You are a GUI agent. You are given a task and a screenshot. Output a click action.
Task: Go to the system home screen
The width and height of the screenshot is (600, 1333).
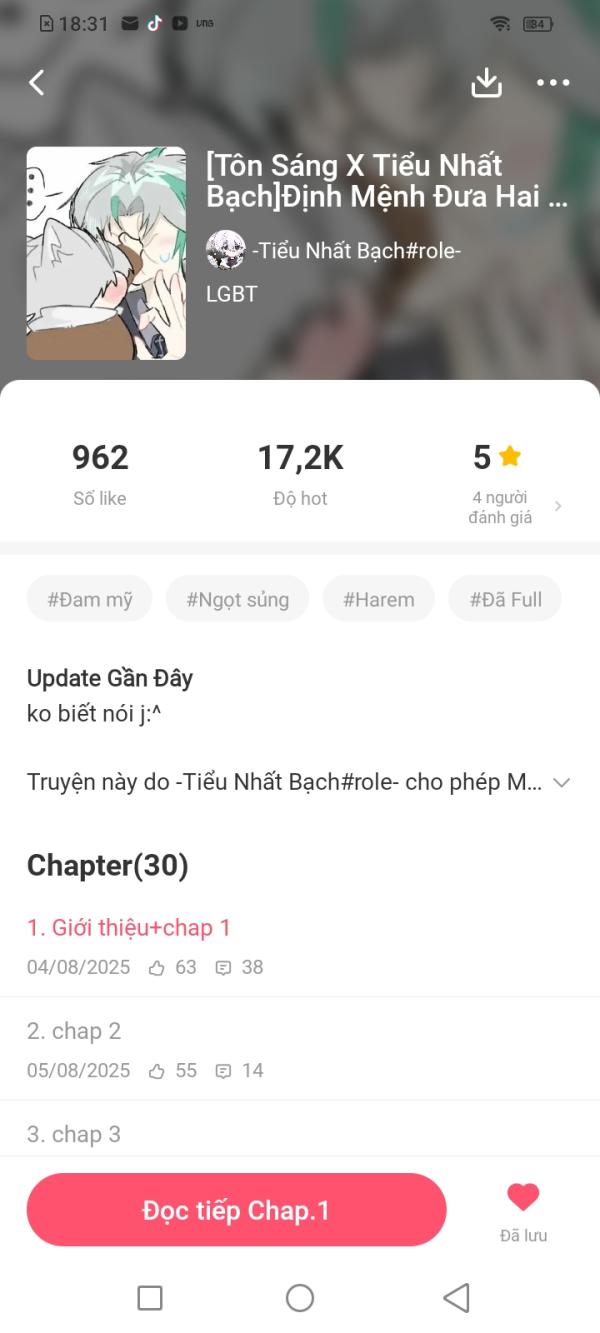pos(300,1298)
